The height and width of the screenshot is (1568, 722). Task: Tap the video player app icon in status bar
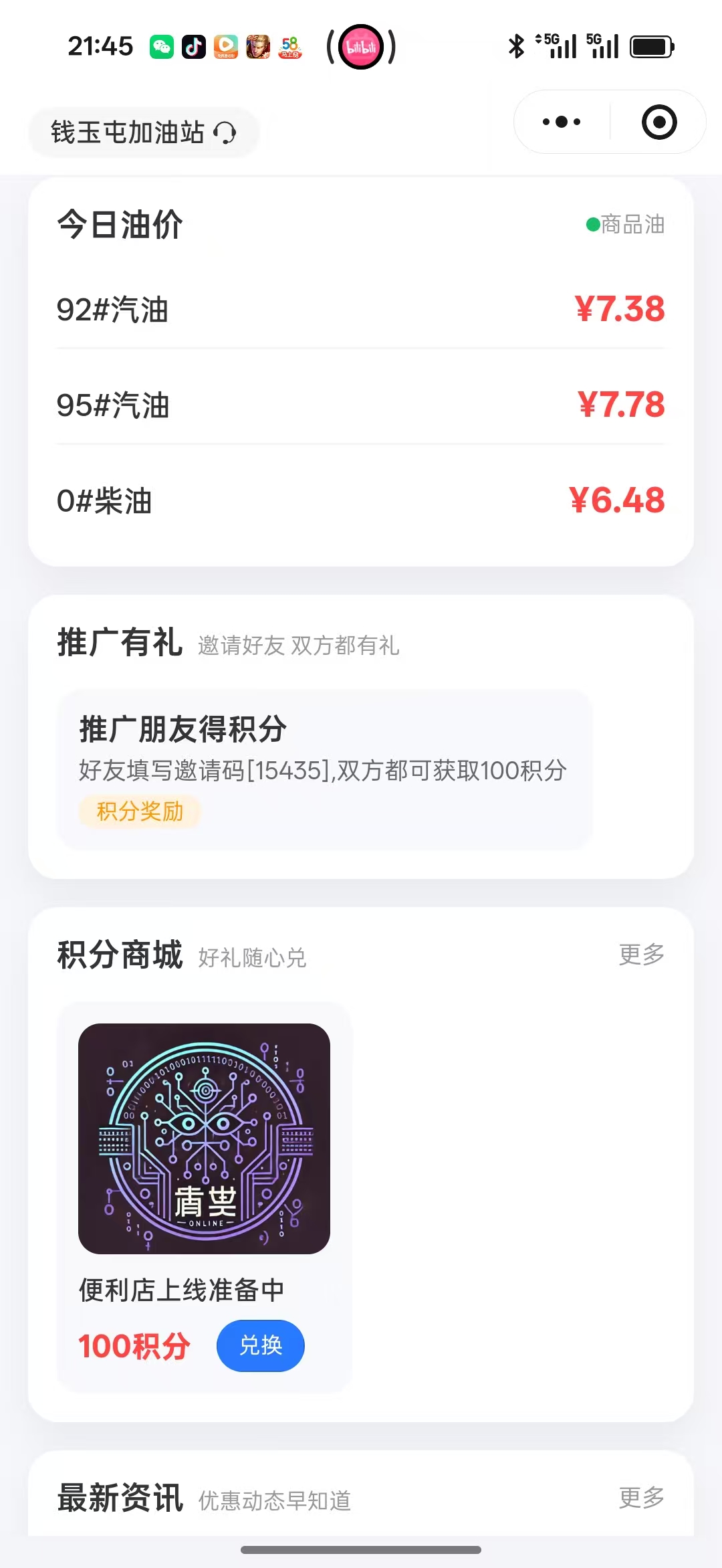[x=226, y=47]
